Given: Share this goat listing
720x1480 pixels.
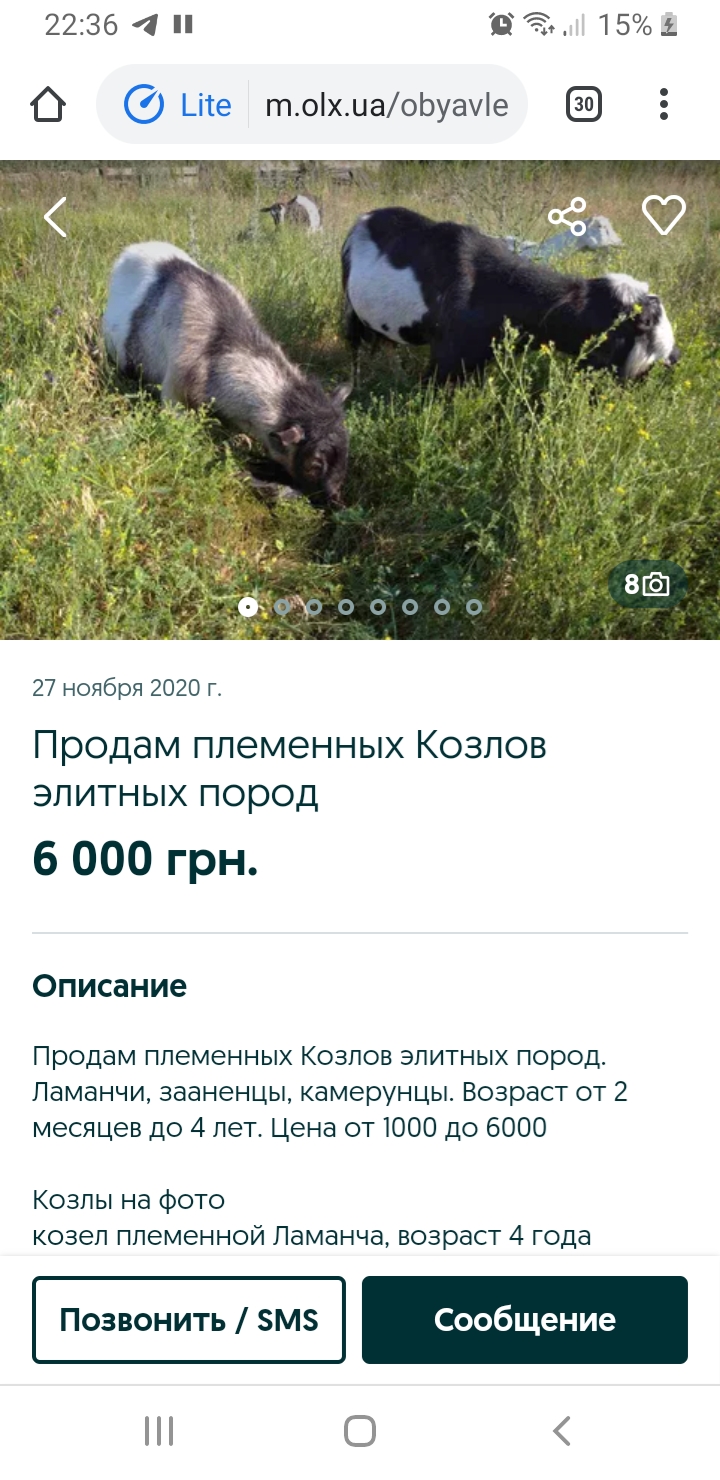Looking at the screenshot, I should pos(567,217).
